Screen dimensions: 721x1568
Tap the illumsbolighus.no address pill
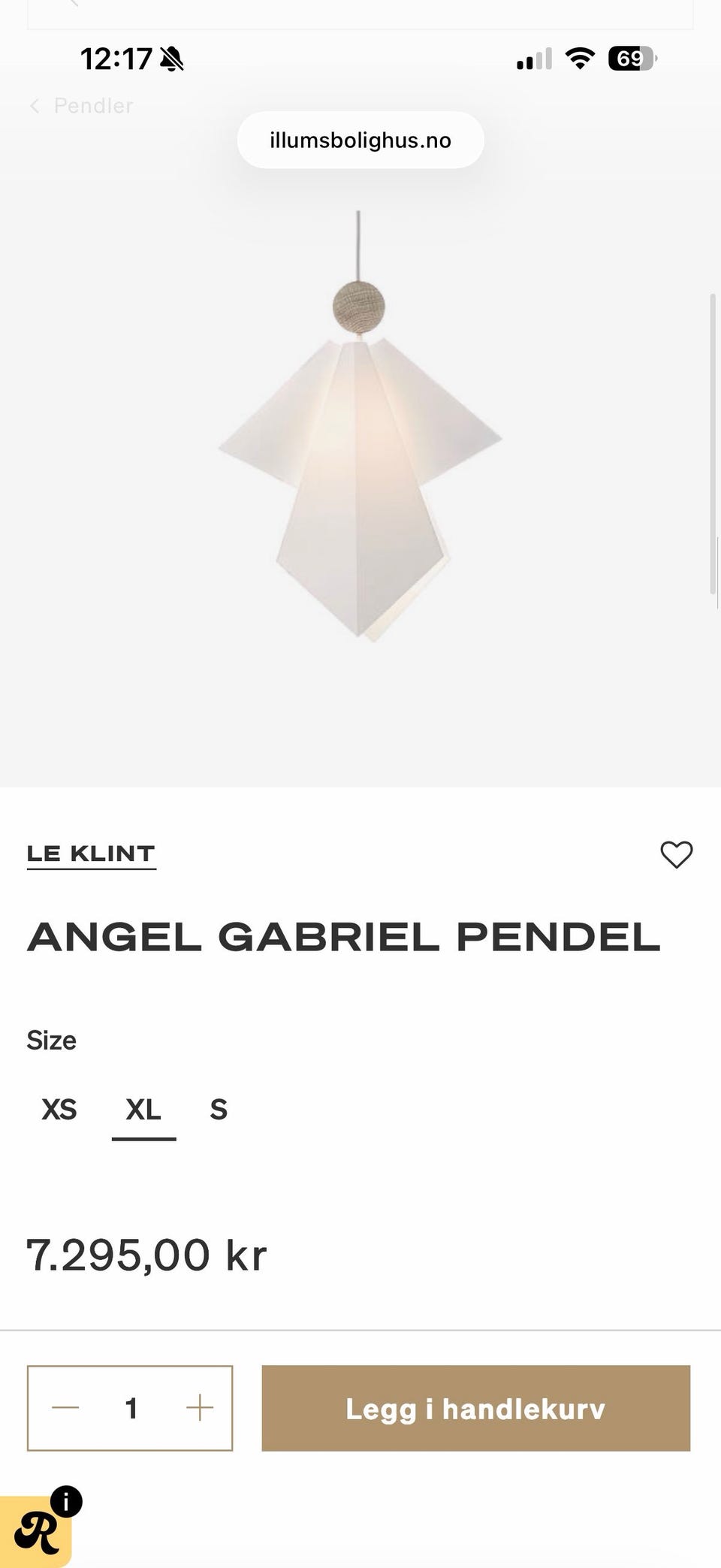[360, 140]
